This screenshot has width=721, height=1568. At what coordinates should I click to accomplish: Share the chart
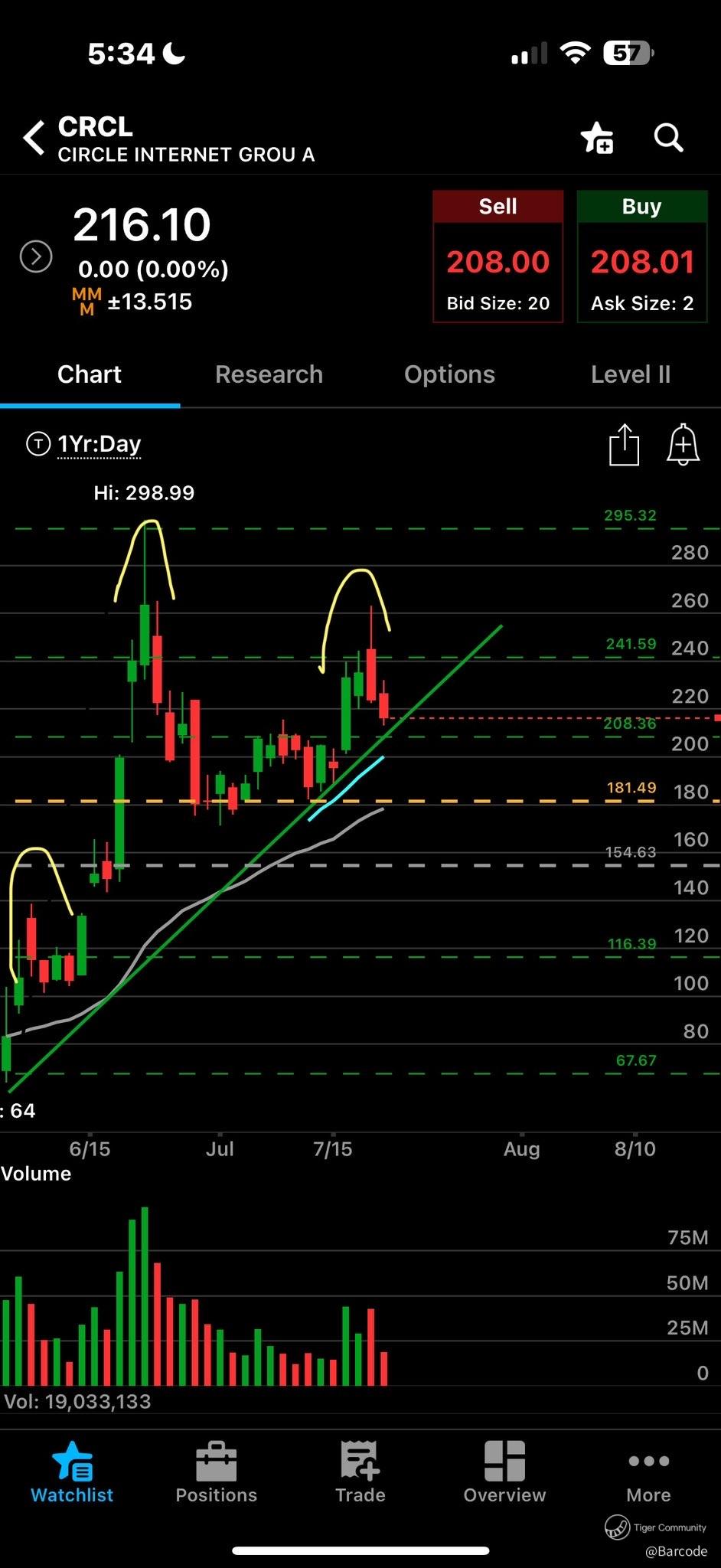624,444
